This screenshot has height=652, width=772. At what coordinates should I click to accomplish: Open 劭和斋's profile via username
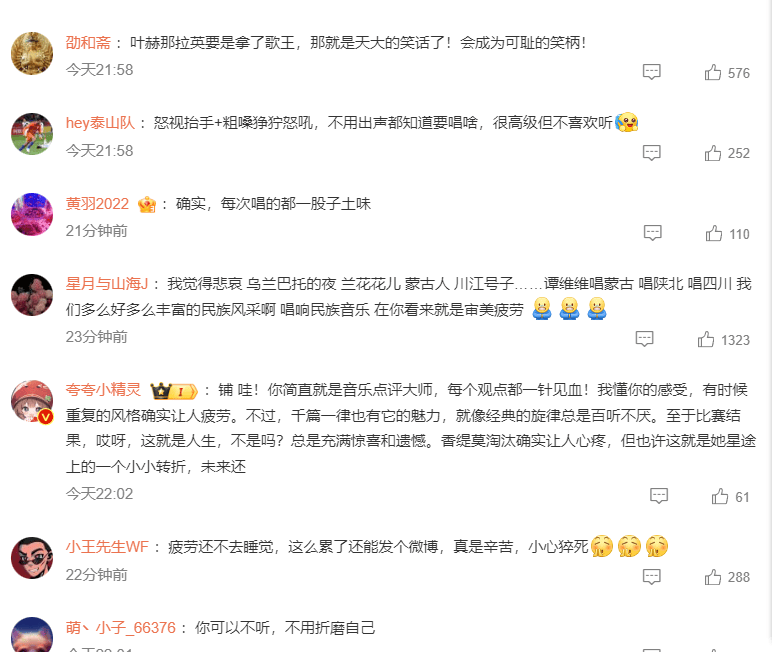point(87,43)
